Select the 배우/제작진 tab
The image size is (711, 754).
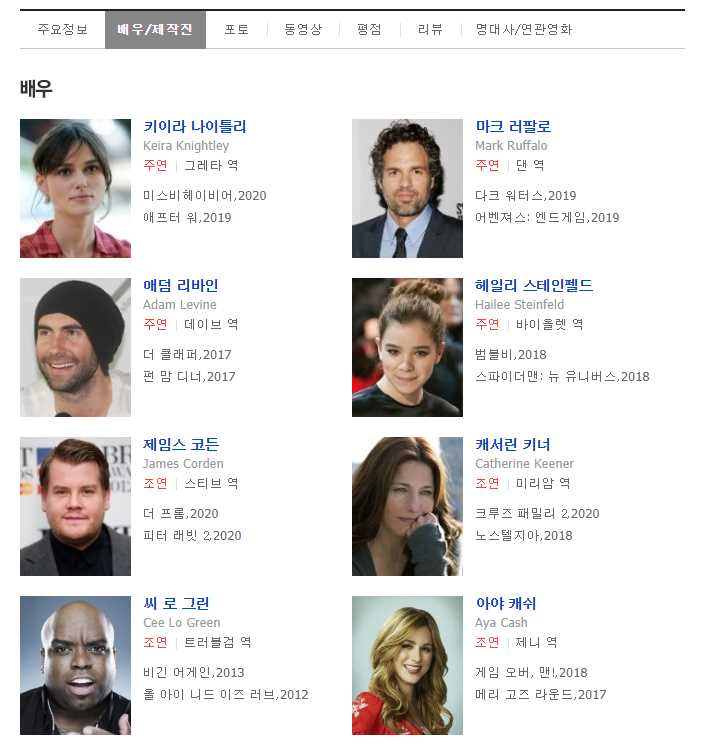pos(155,30)
